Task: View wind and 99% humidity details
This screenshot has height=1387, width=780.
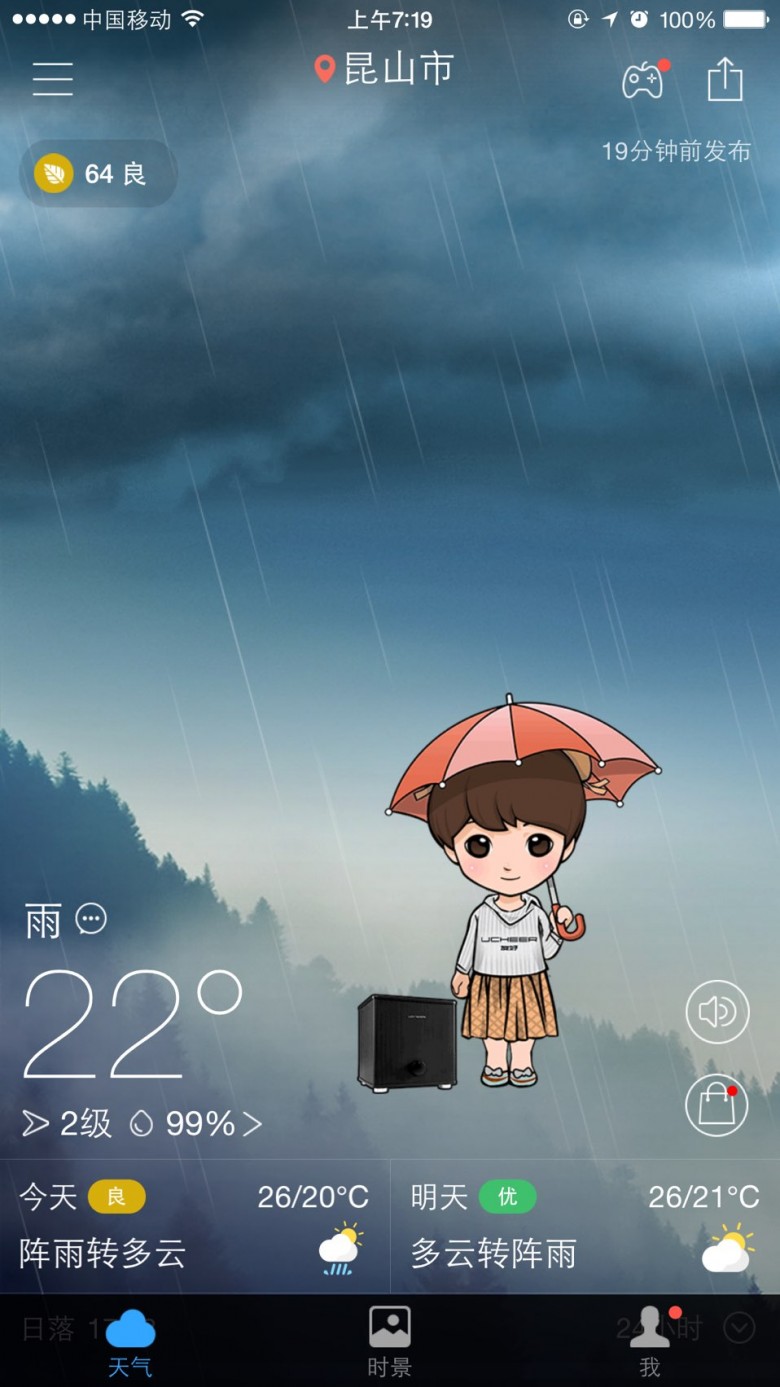Action: click(x=142, y=1124)
